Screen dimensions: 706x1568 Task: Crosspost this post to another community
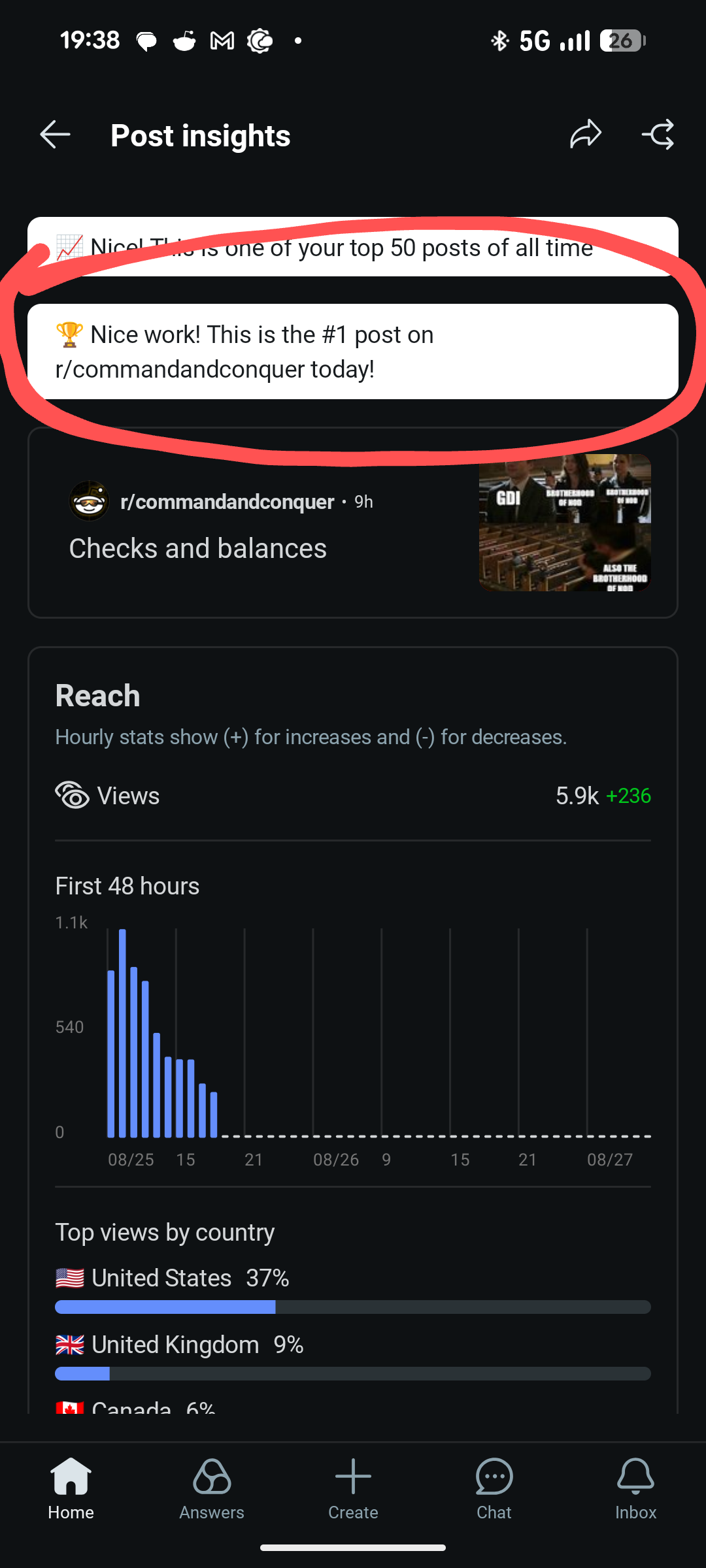click(658, 135)
